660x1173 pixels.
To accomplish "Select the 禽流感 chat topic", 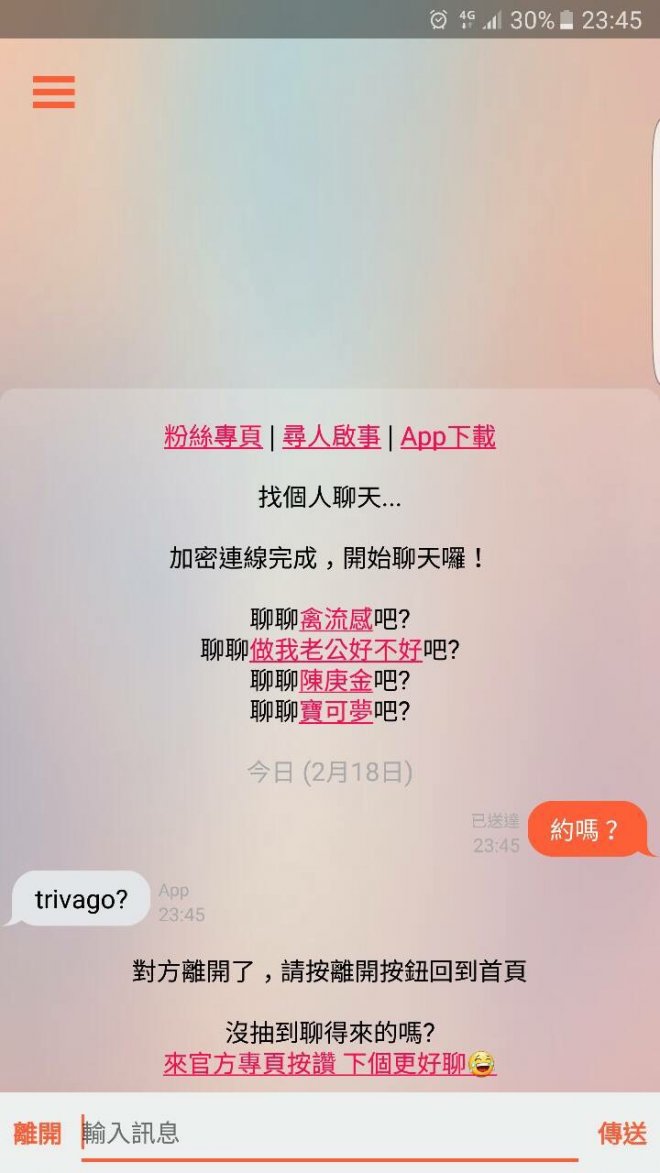I will 336,619.
